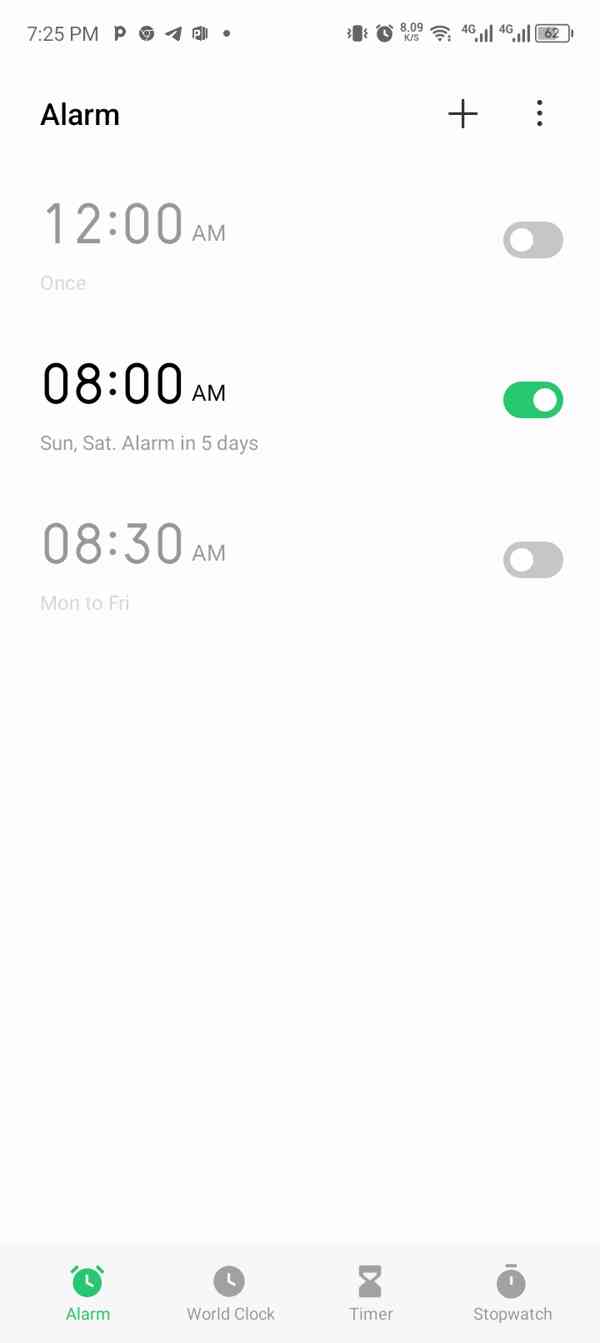Open the overflow menu
Screen dimensions: 600x1343
coord(539,114)
